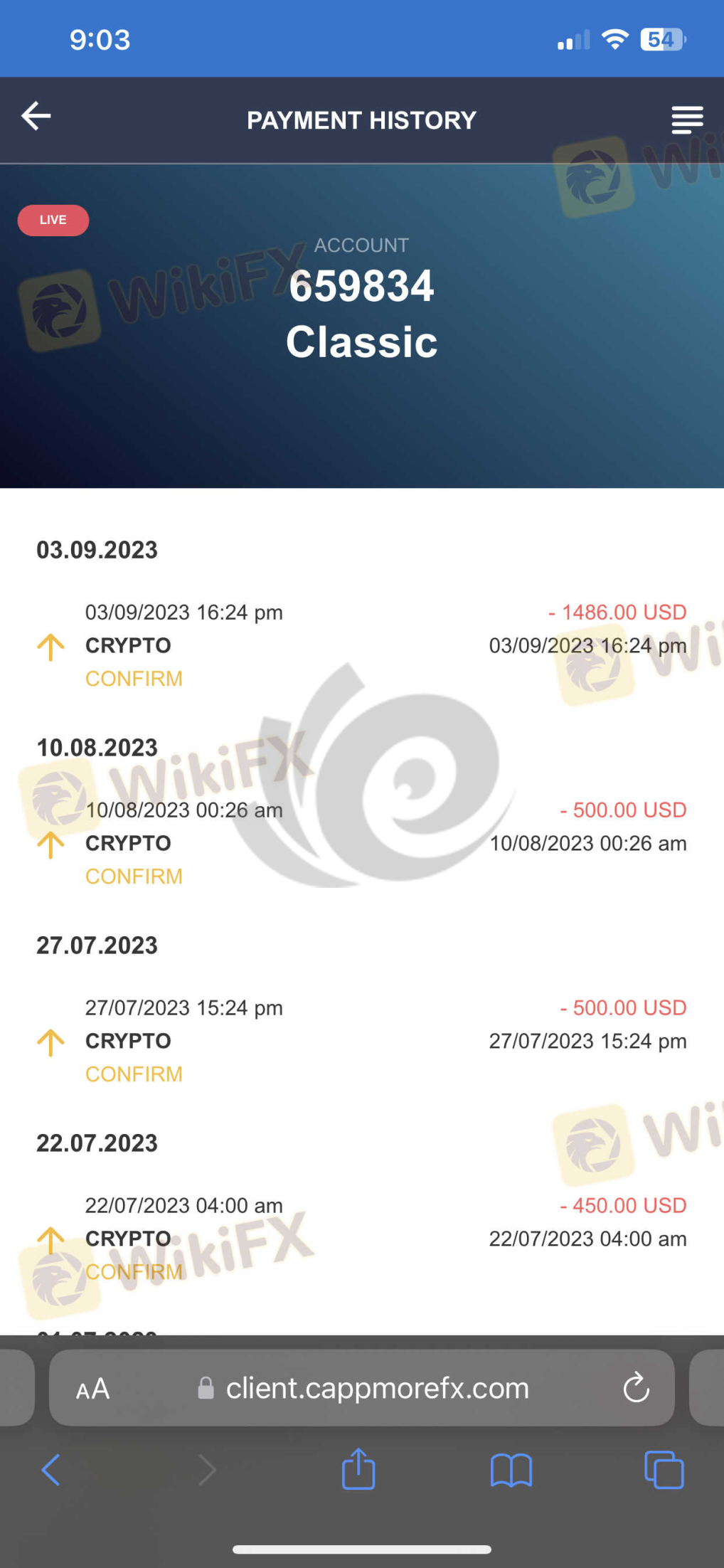Screen dimensions: 724x1568
Task: Open the 10/08/2023 crypto payment entry
Action: point(361,843)
